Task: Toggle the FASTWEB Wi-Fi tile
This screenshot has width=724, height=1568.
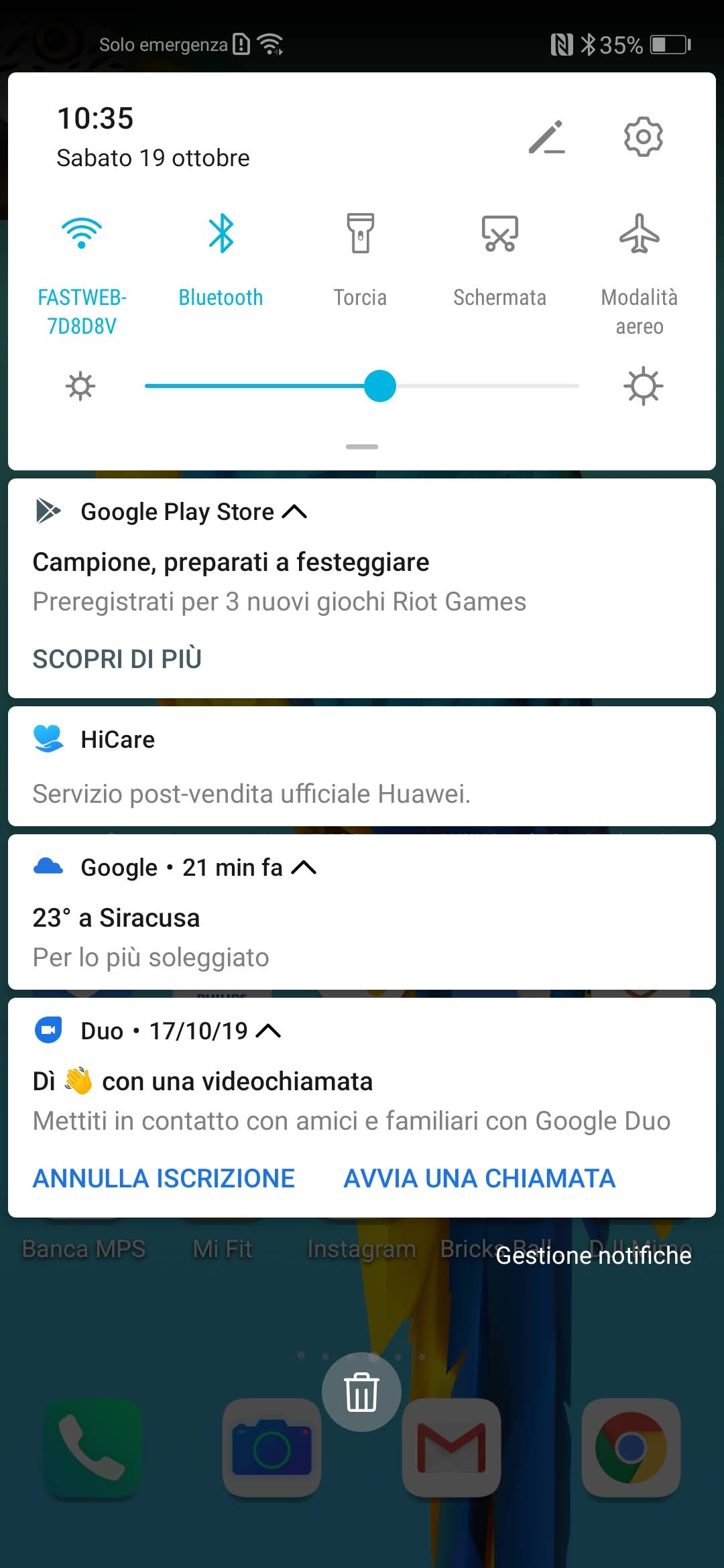Action: 82,234
